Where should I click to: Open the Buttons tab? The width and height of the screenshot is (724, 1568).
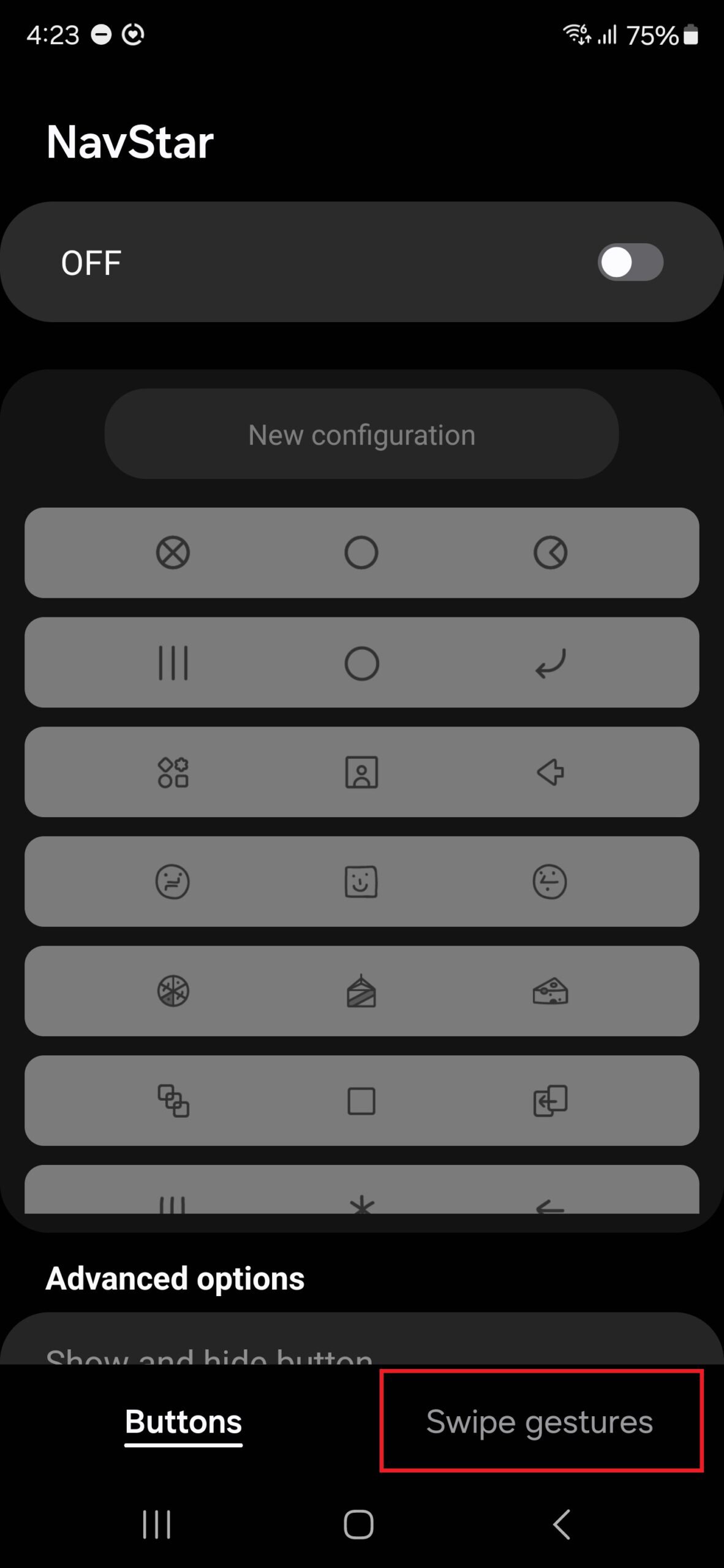(x=183, y=1421)
